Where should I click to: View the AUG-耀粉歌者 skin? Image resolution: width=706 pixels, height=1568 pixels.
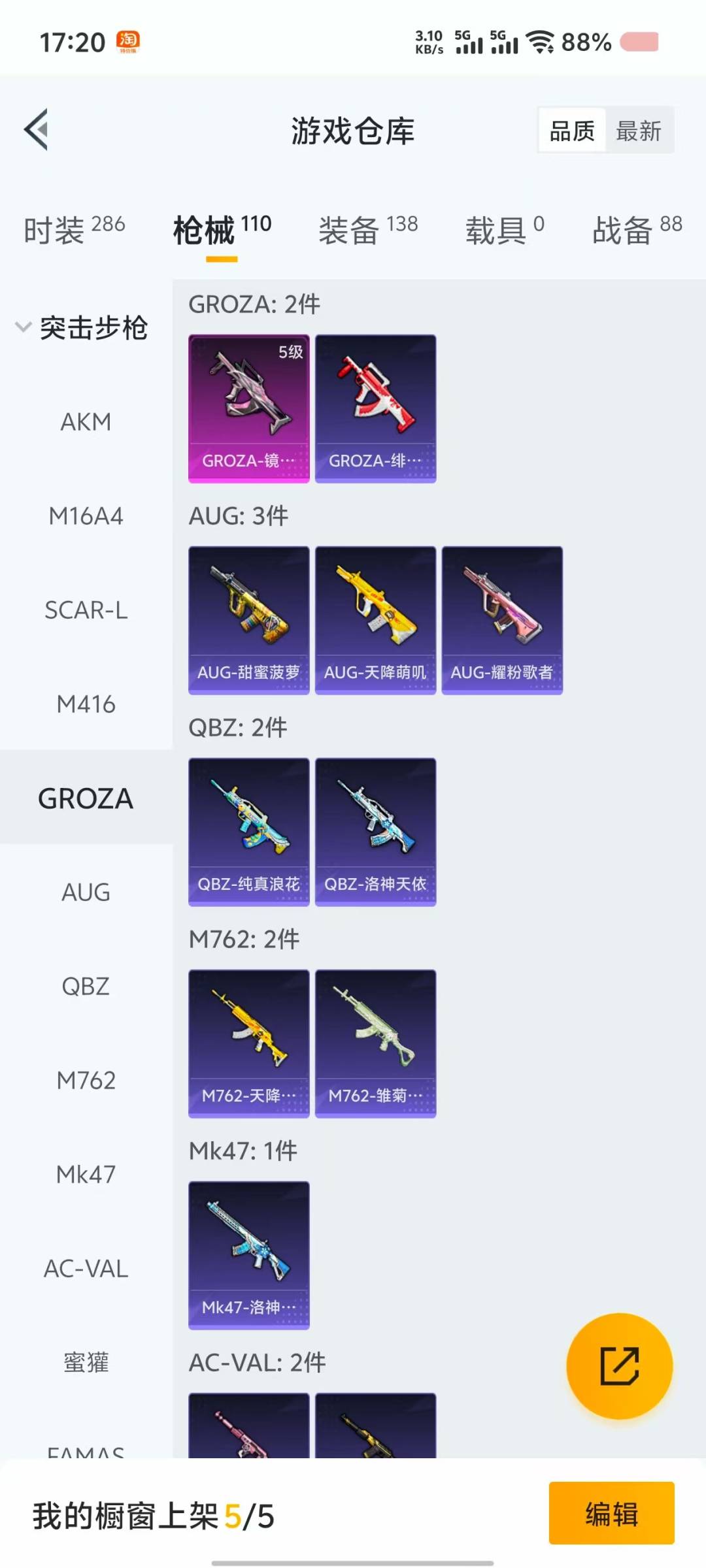502,621
